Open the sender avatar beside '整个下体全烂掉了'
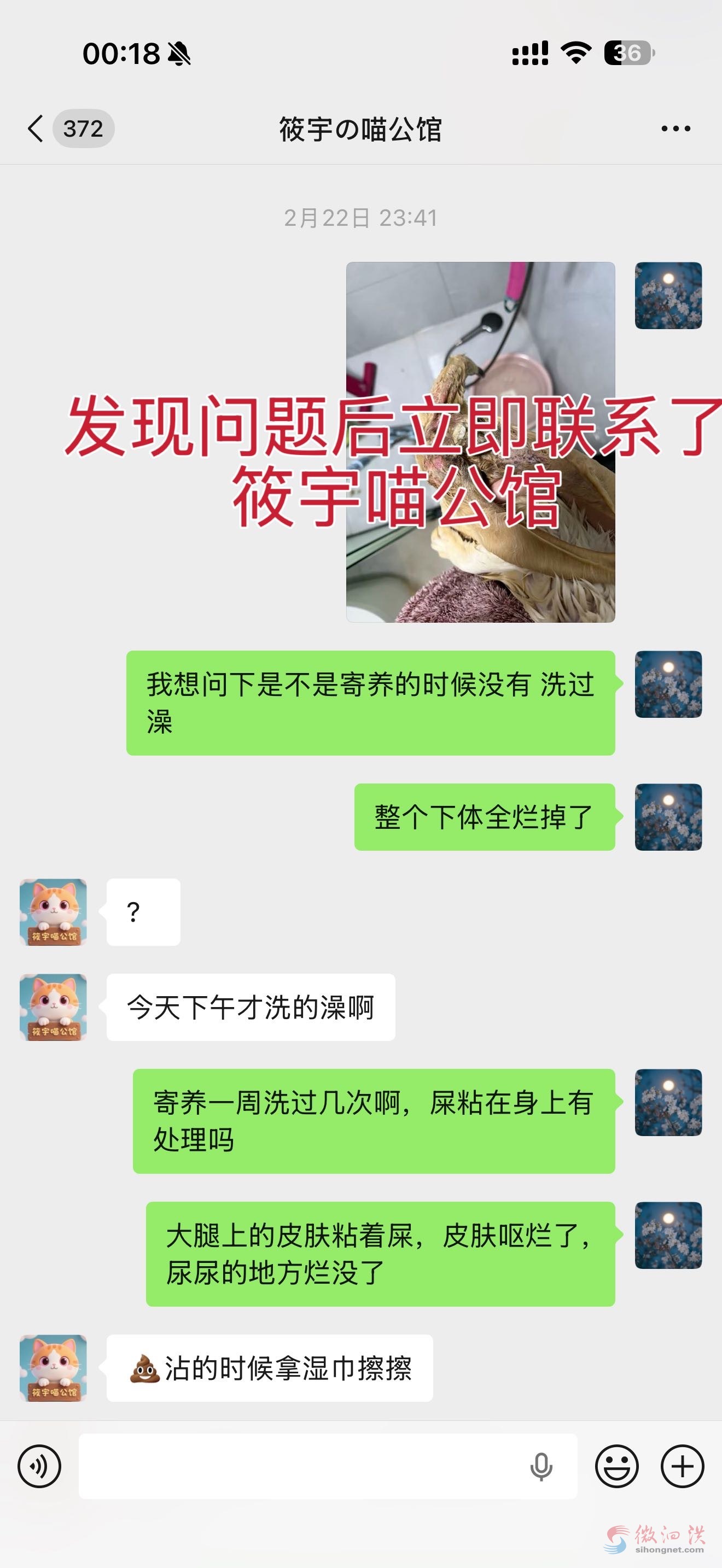 click(x=668, y=817)
